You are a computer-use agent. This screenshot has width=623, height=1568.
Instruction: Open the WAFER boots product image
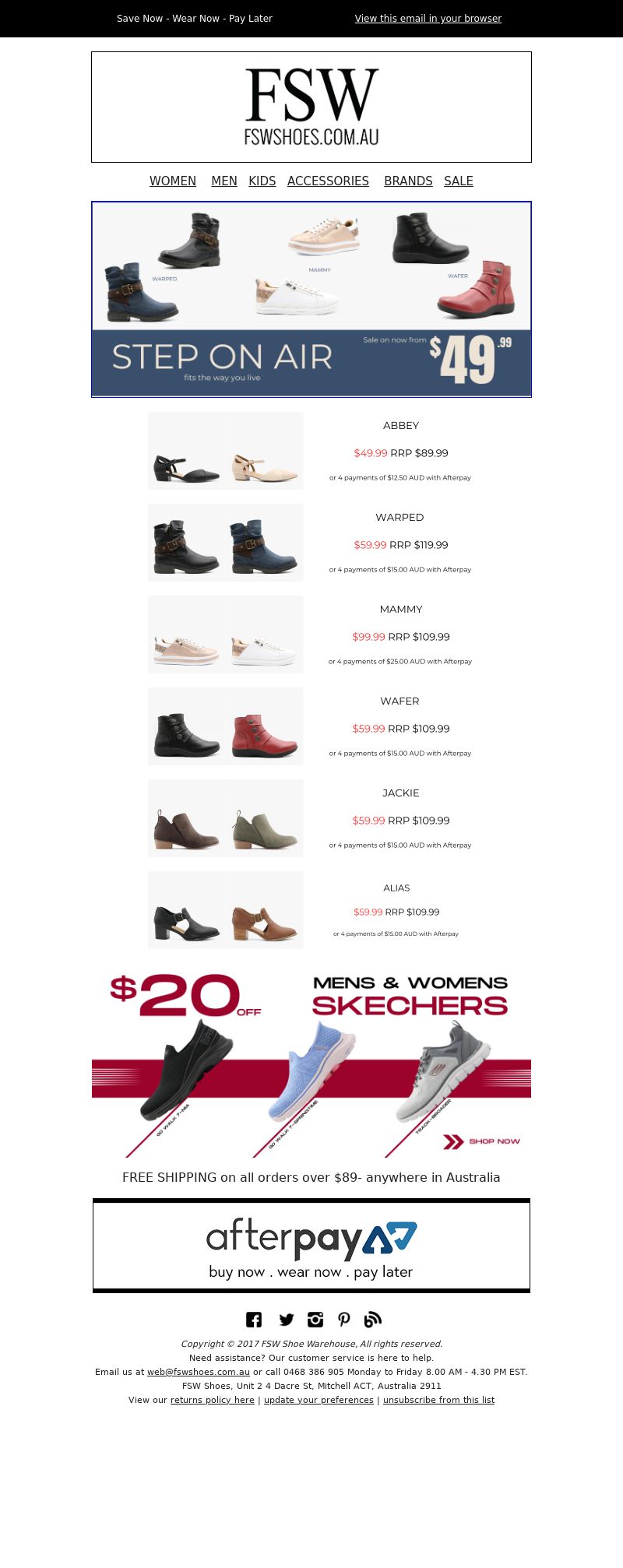pos(226,726)
